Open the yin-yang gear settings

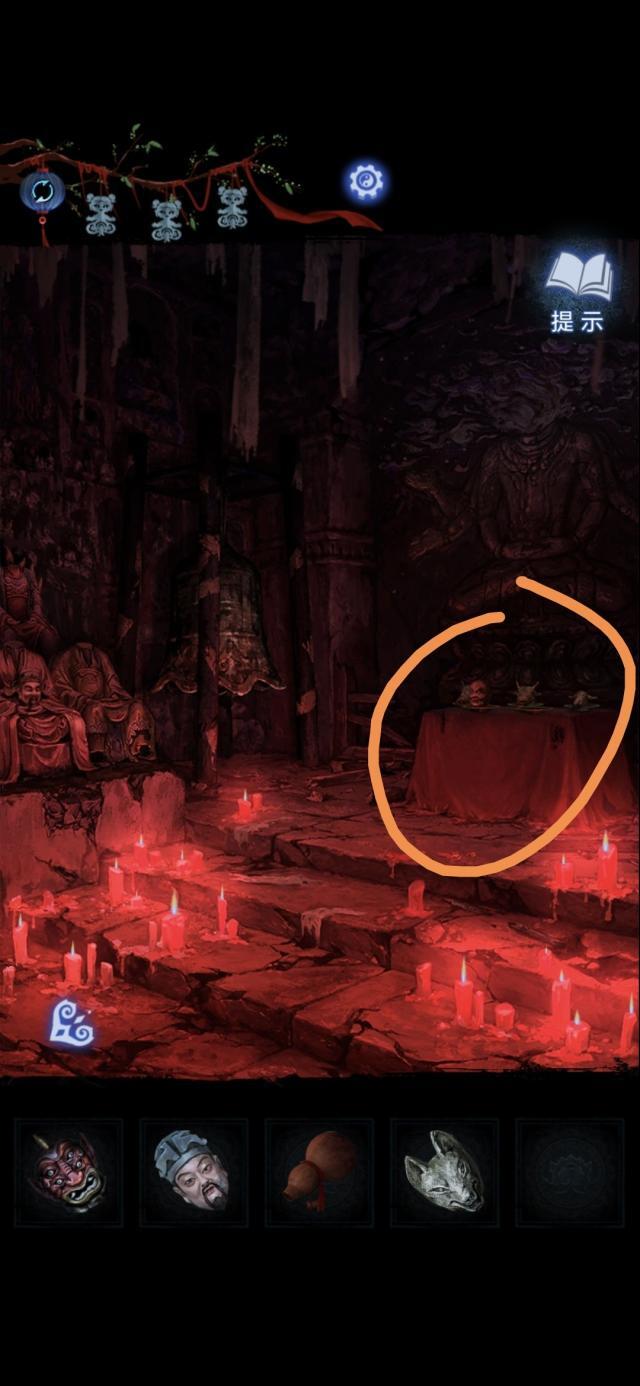(x=366, y=182)
